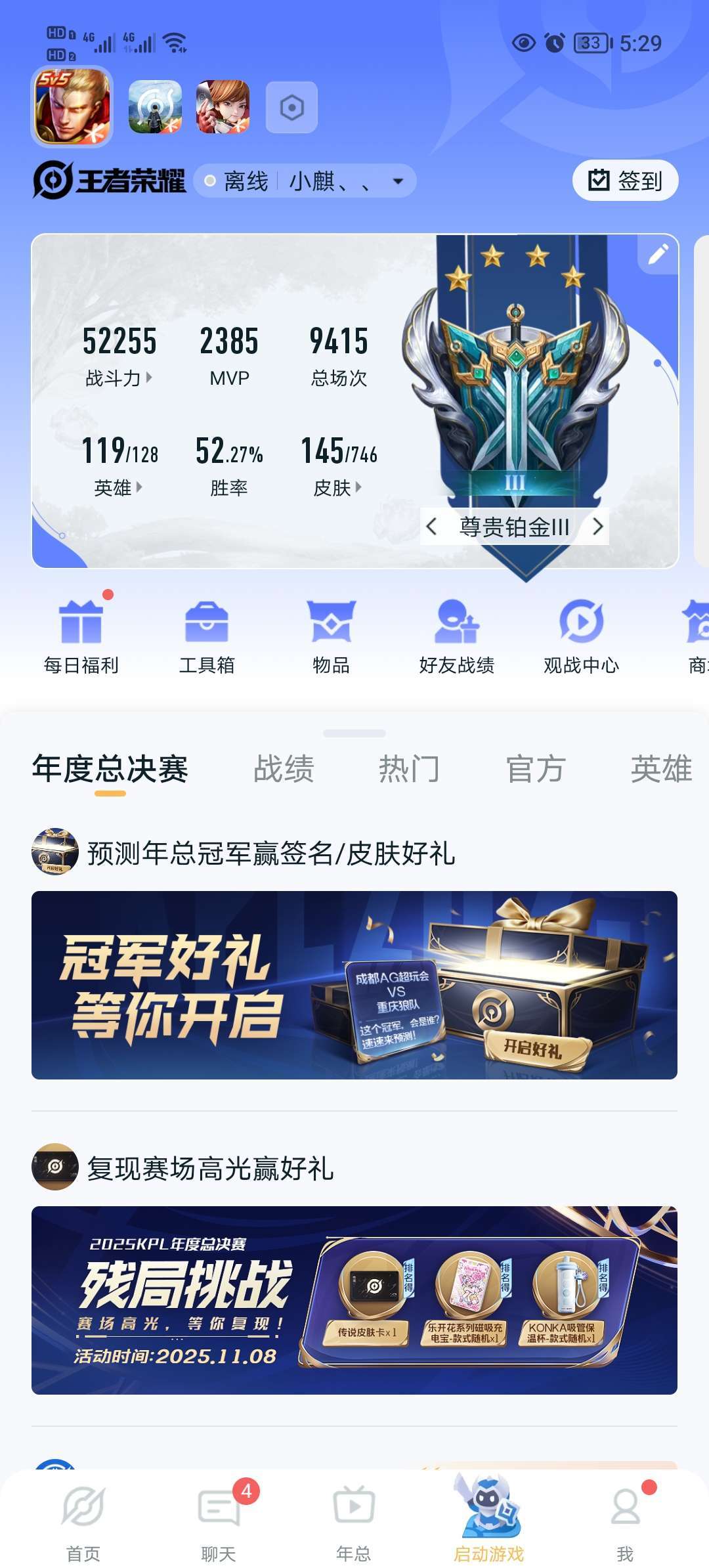The width and height of the screenshot is (709, 1568).
Task: Open the 冠军好礼等你开启 banner
Action: pyautogui.click(x=354, y=985)
